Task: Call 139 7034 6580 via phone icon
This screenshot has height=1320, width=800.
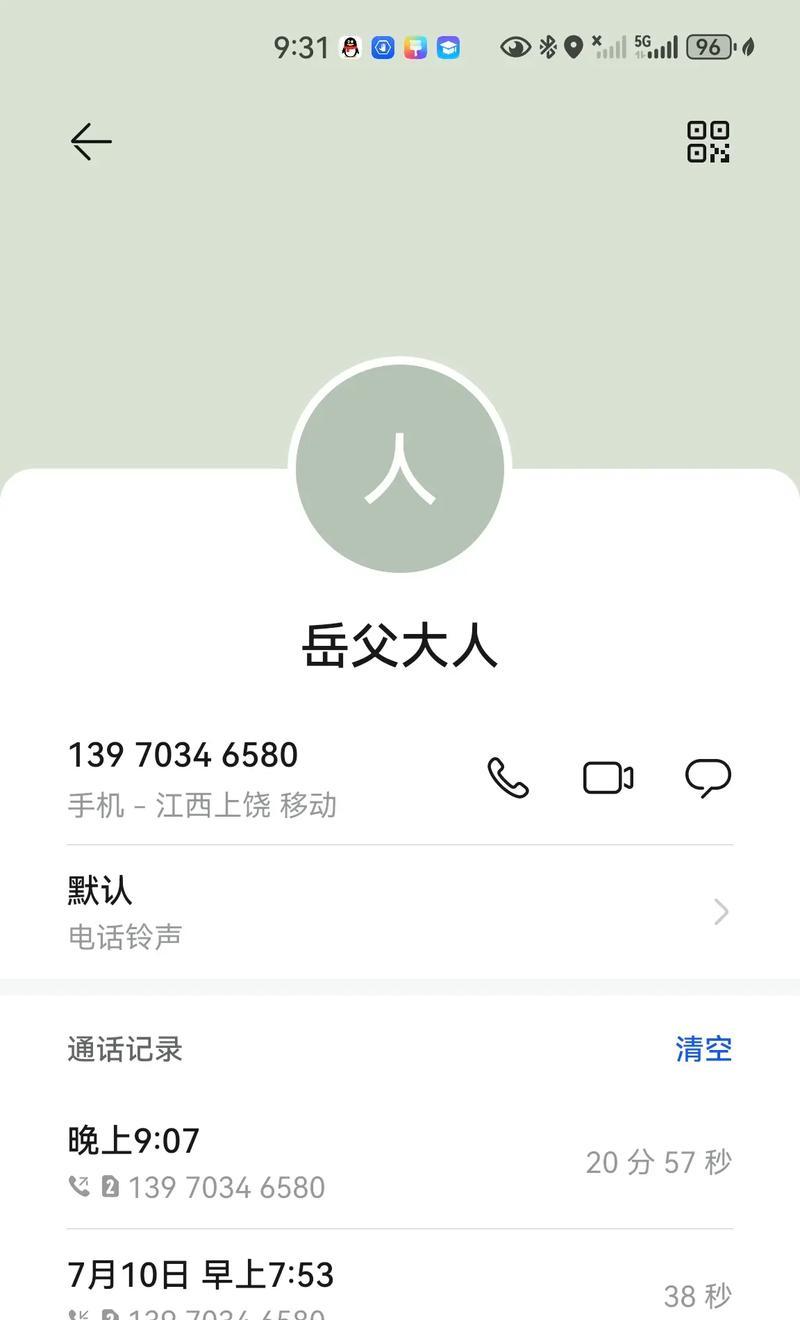Action: [x=508, y=778]
